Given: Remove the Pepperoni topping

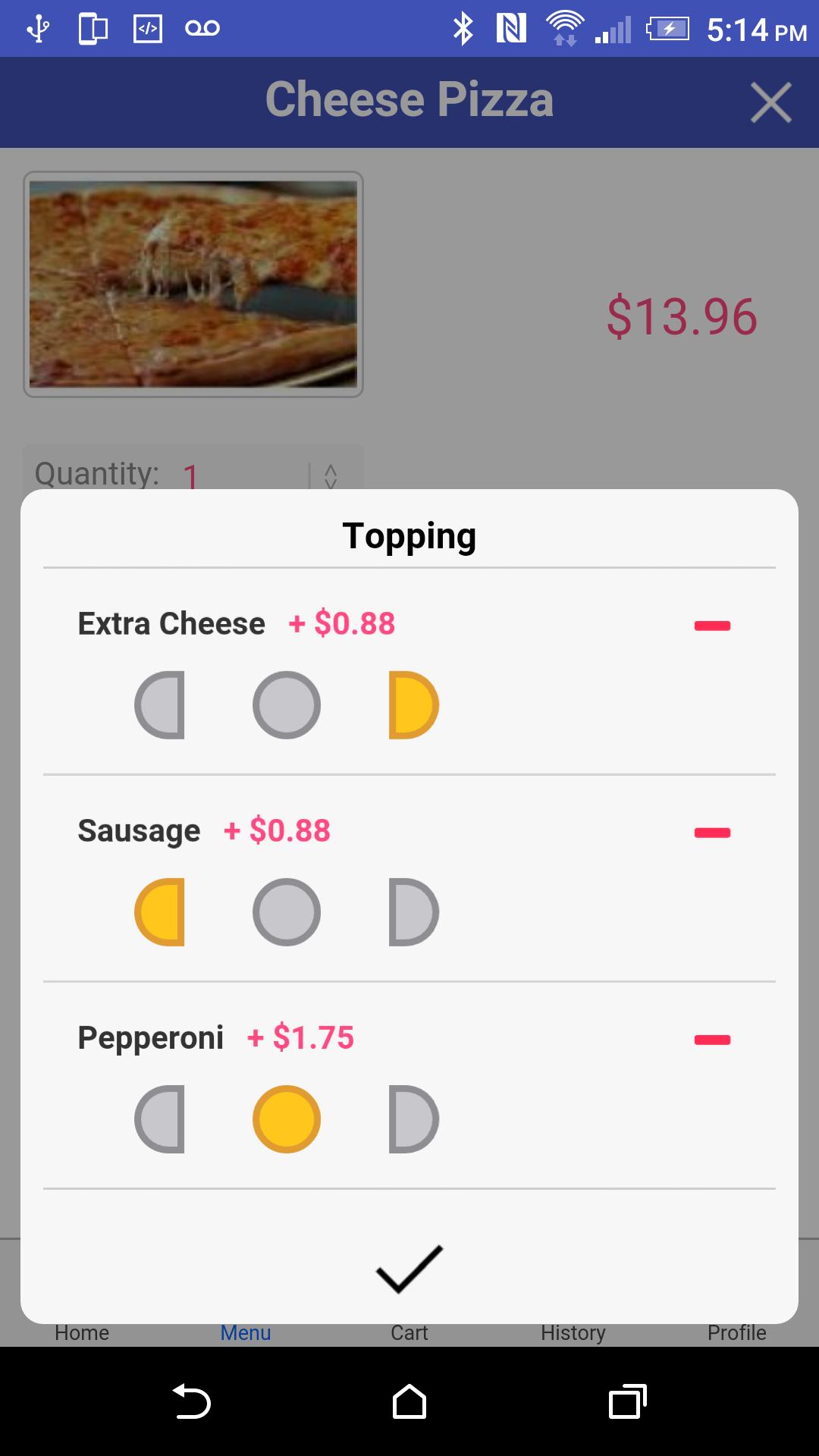Looking at the screenshot, I should coord(712,1040).
